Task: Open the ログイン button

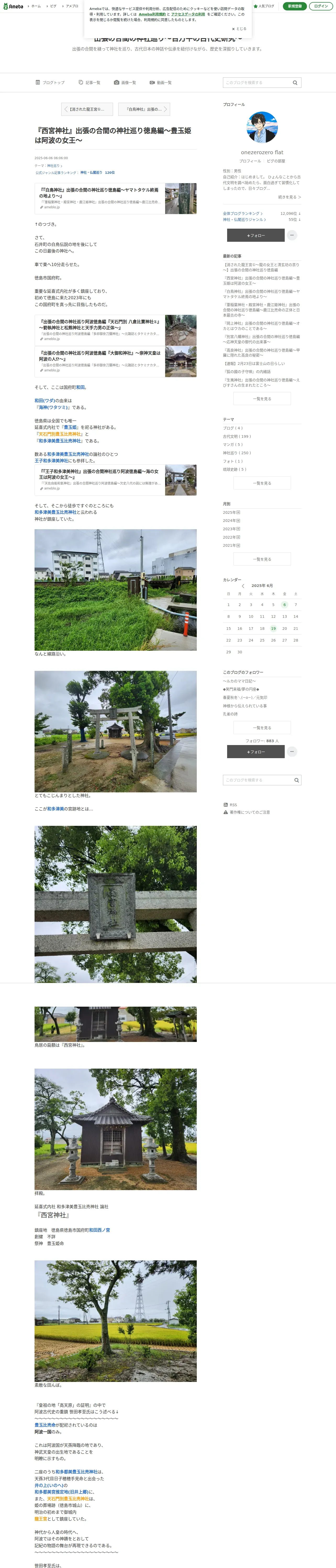Action: tap(321, 6)
